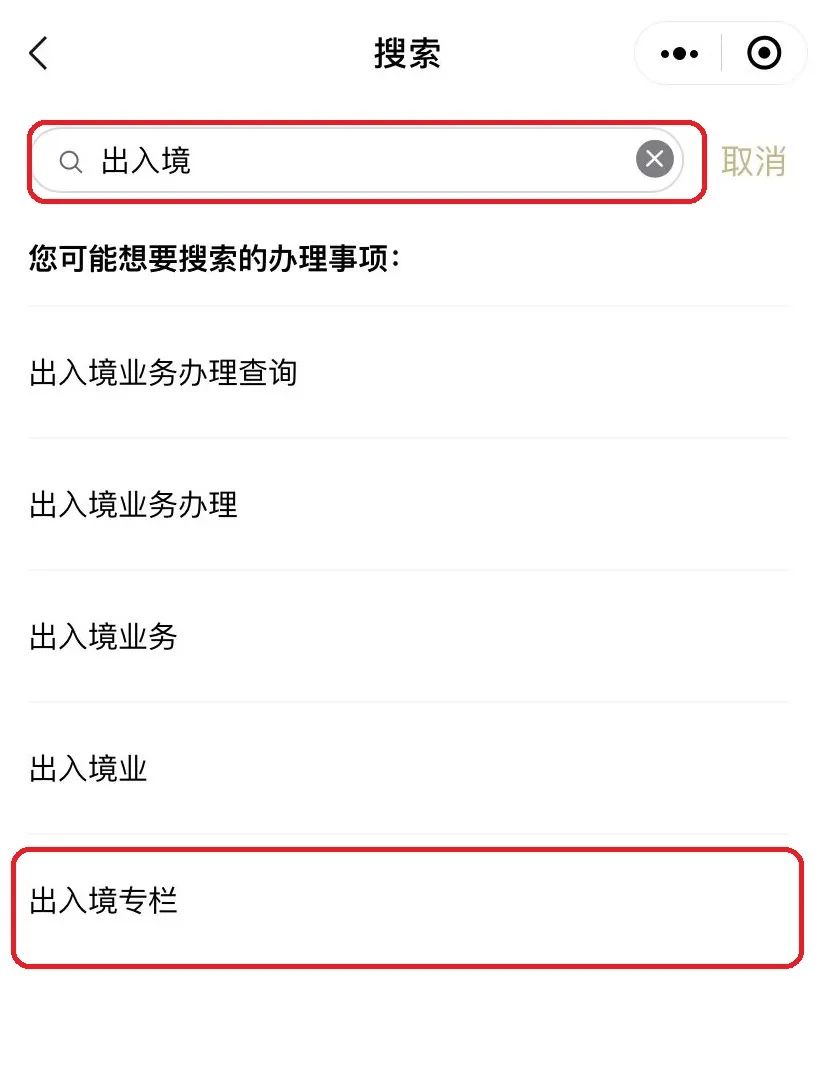Open suggestion 出入境业务办理查询
822x1081 pixels.
pos(164,373)
